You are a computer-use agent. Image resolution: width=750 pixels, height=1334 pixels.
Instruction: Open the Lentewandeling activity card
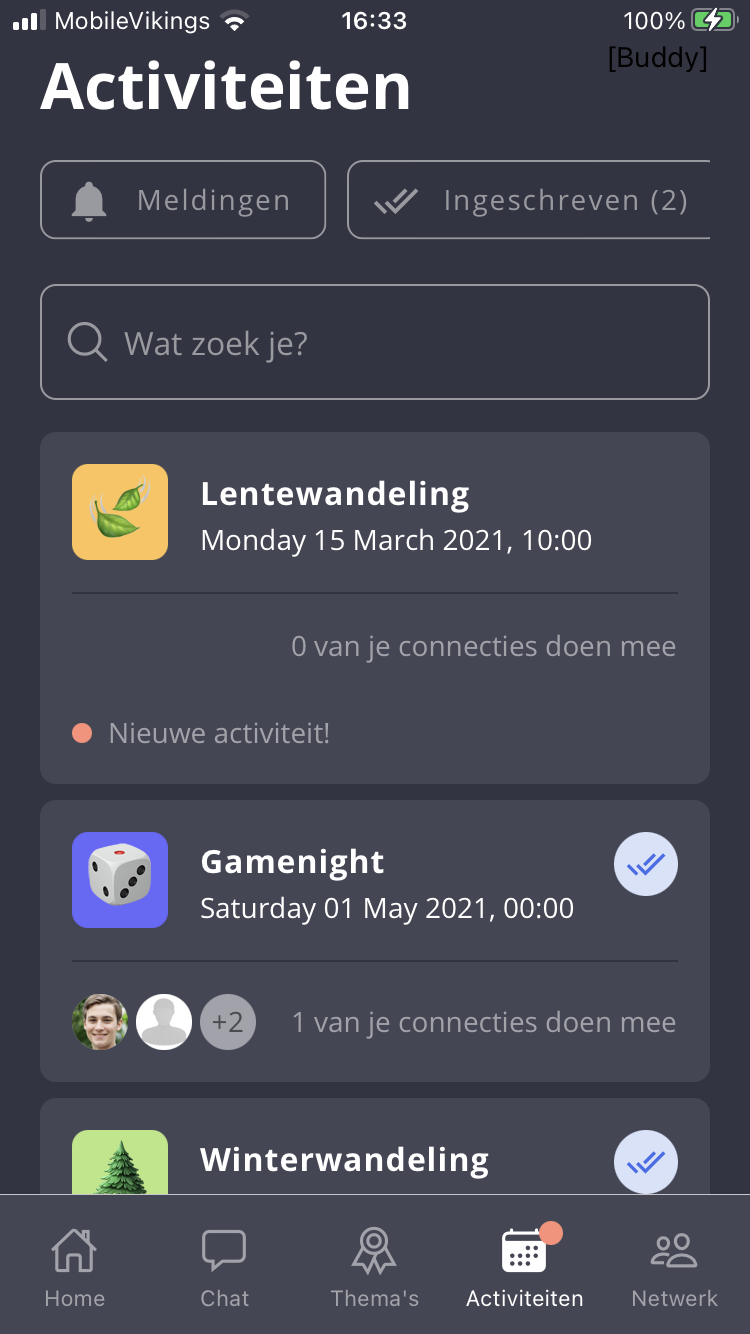point(375,608)
